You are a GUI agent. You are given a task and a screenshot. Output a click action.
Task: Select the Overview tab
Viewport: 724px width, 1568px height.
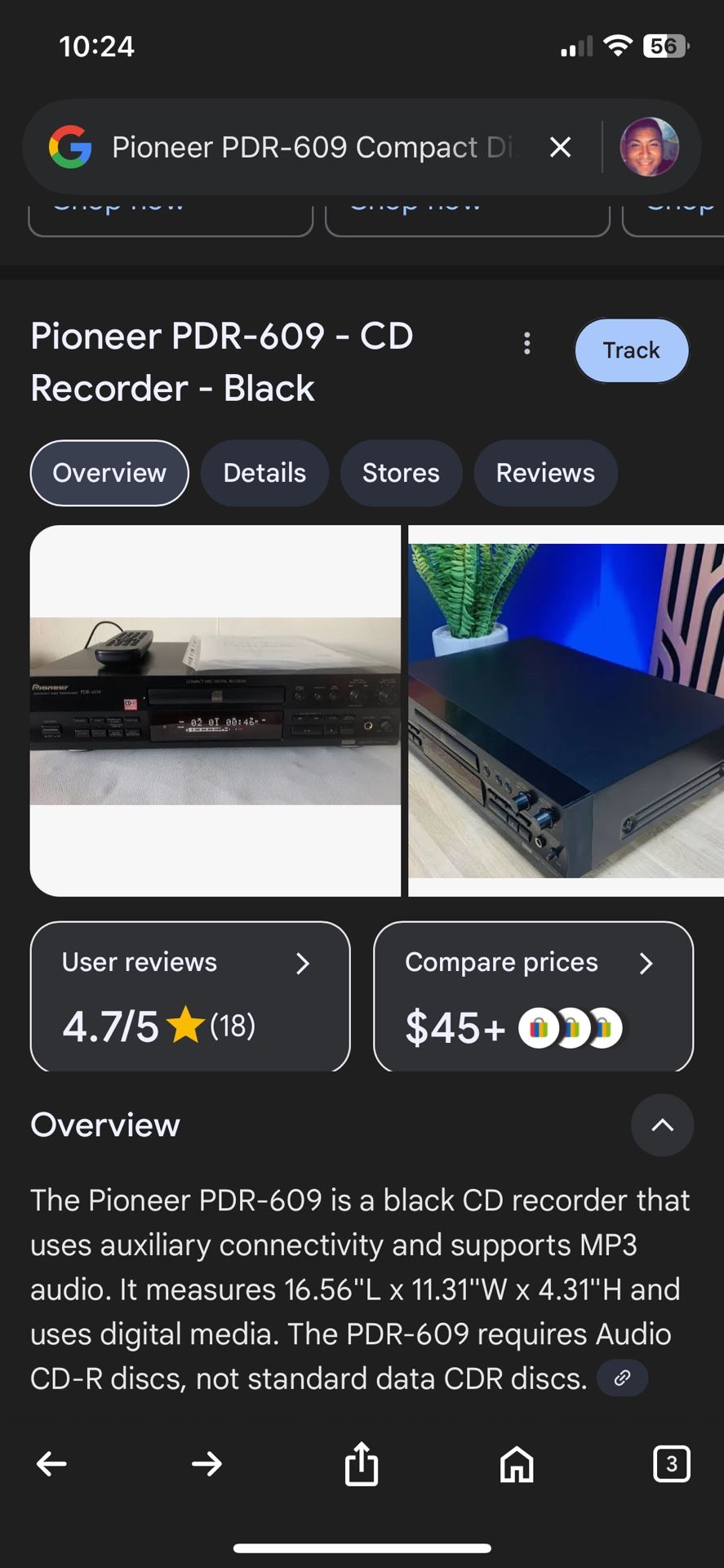point(109,473)
